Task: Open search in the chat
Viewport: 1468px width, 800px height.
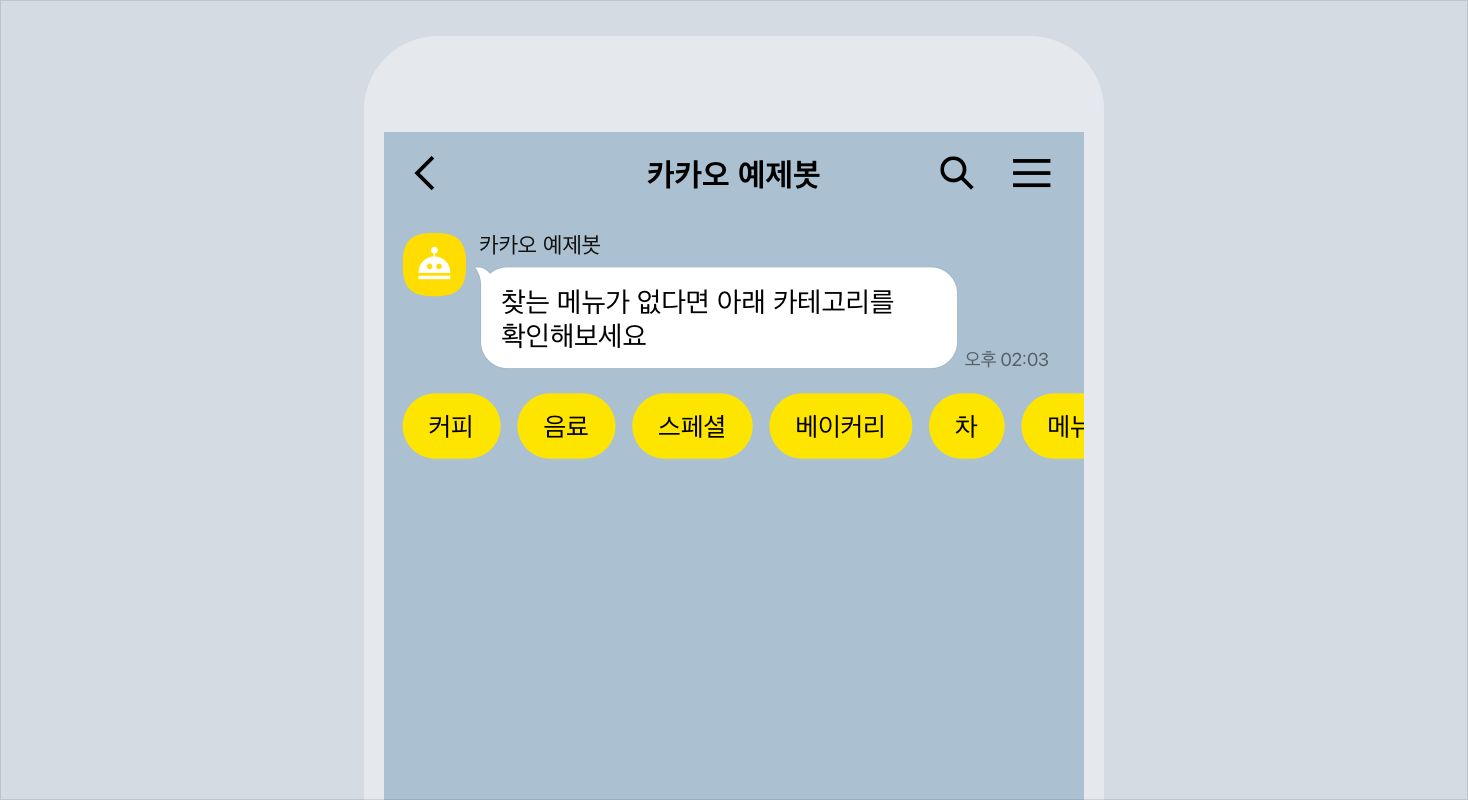Action: 956,173
